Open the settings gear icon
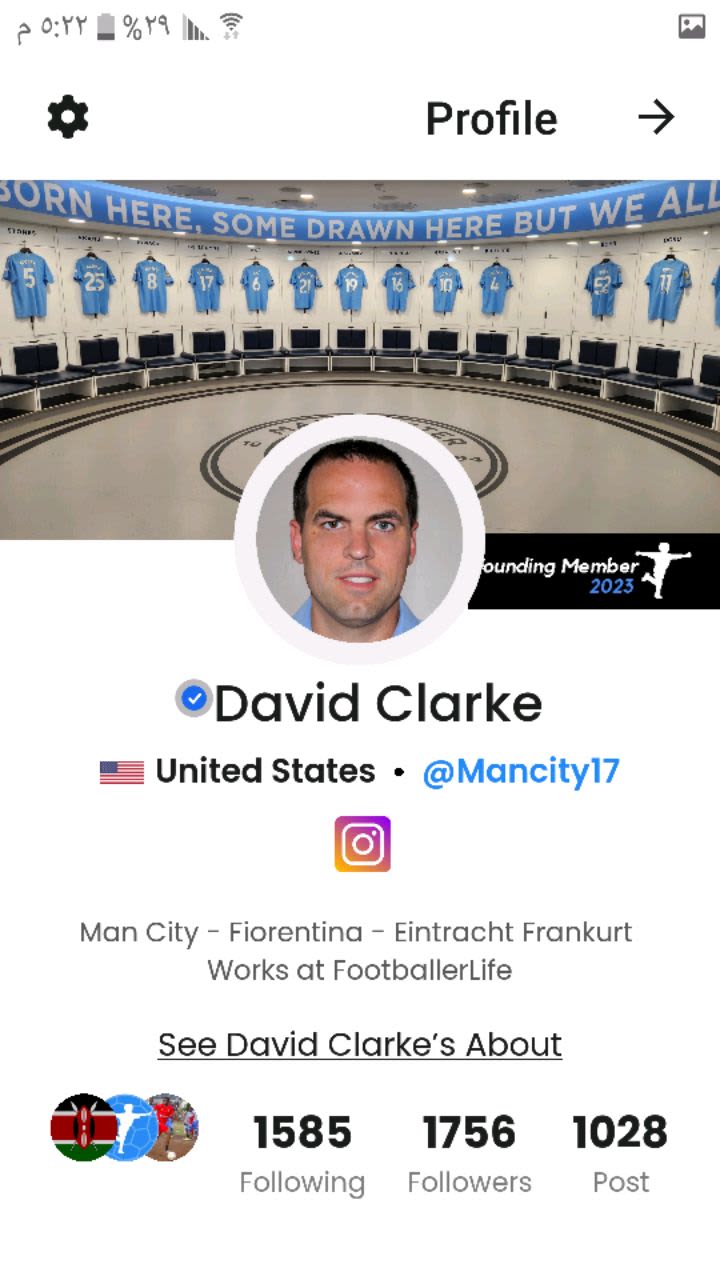 click(68, 118)
